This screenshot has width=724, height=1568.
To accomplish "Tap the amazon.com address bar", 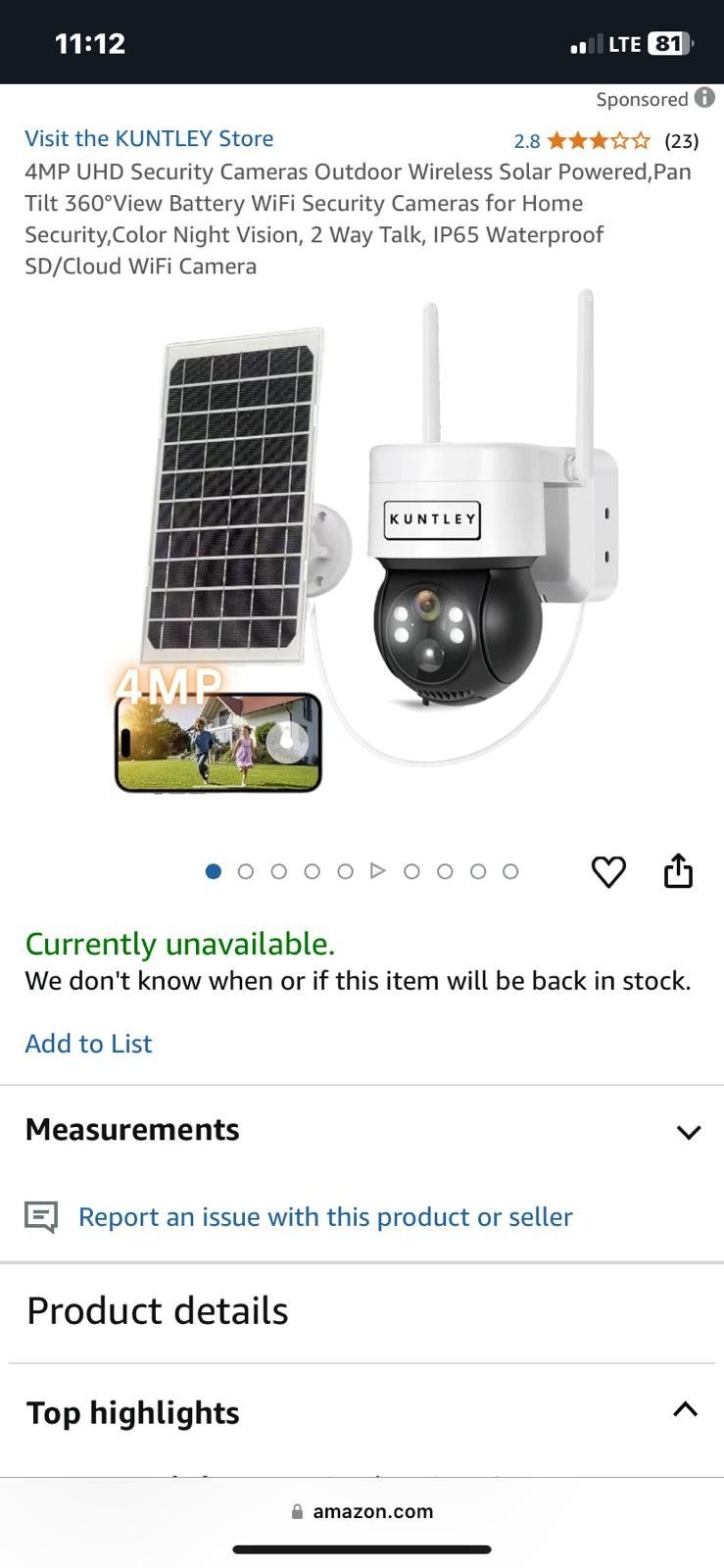I will [x=371, y=1510].
